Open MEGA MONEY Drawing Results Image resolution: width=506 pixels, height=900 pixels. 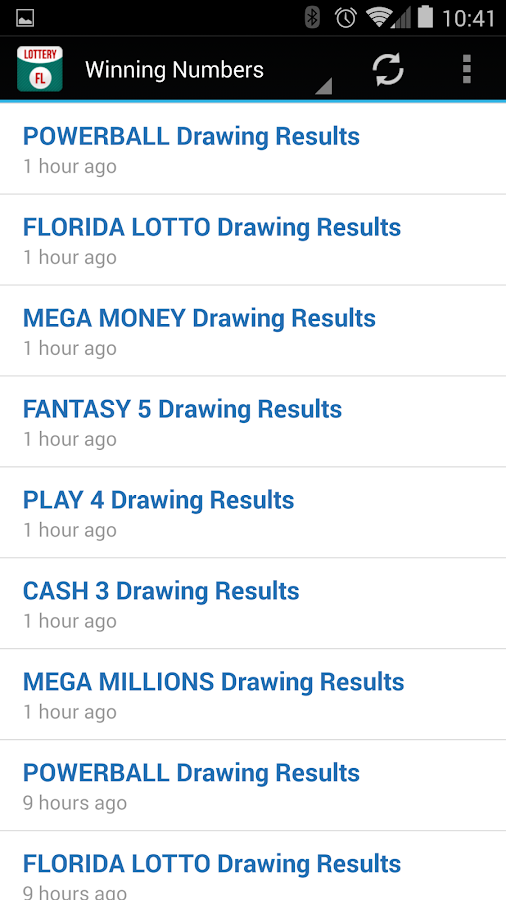[x=253, y=331]
